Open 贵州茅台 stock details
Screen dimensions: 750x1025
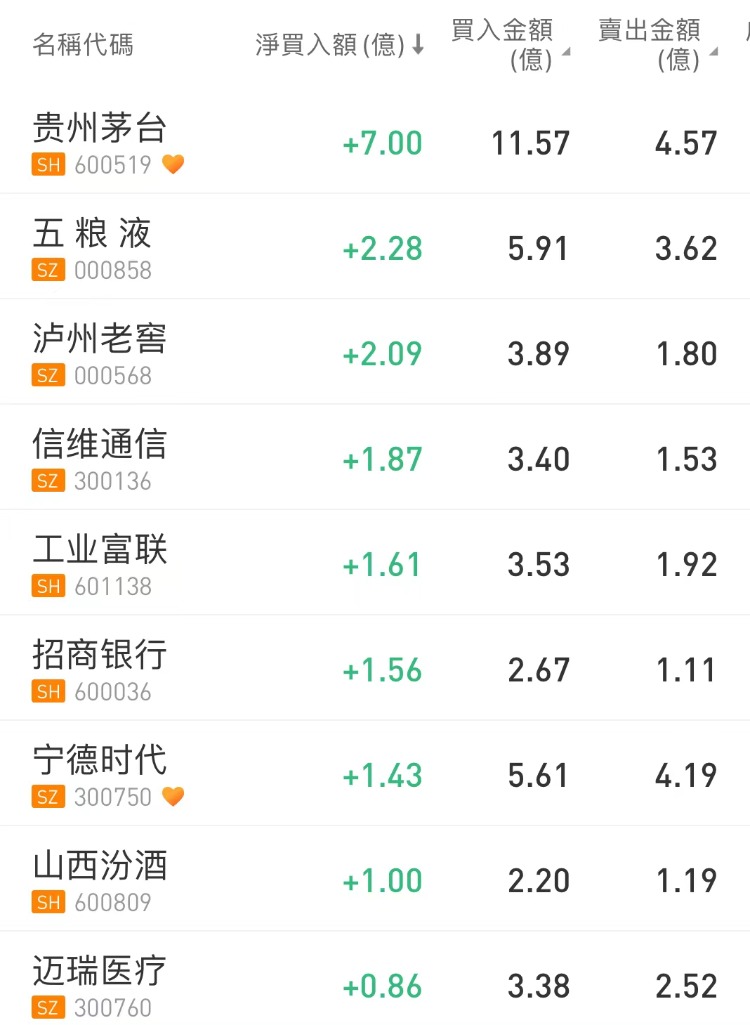click(100, 128)
